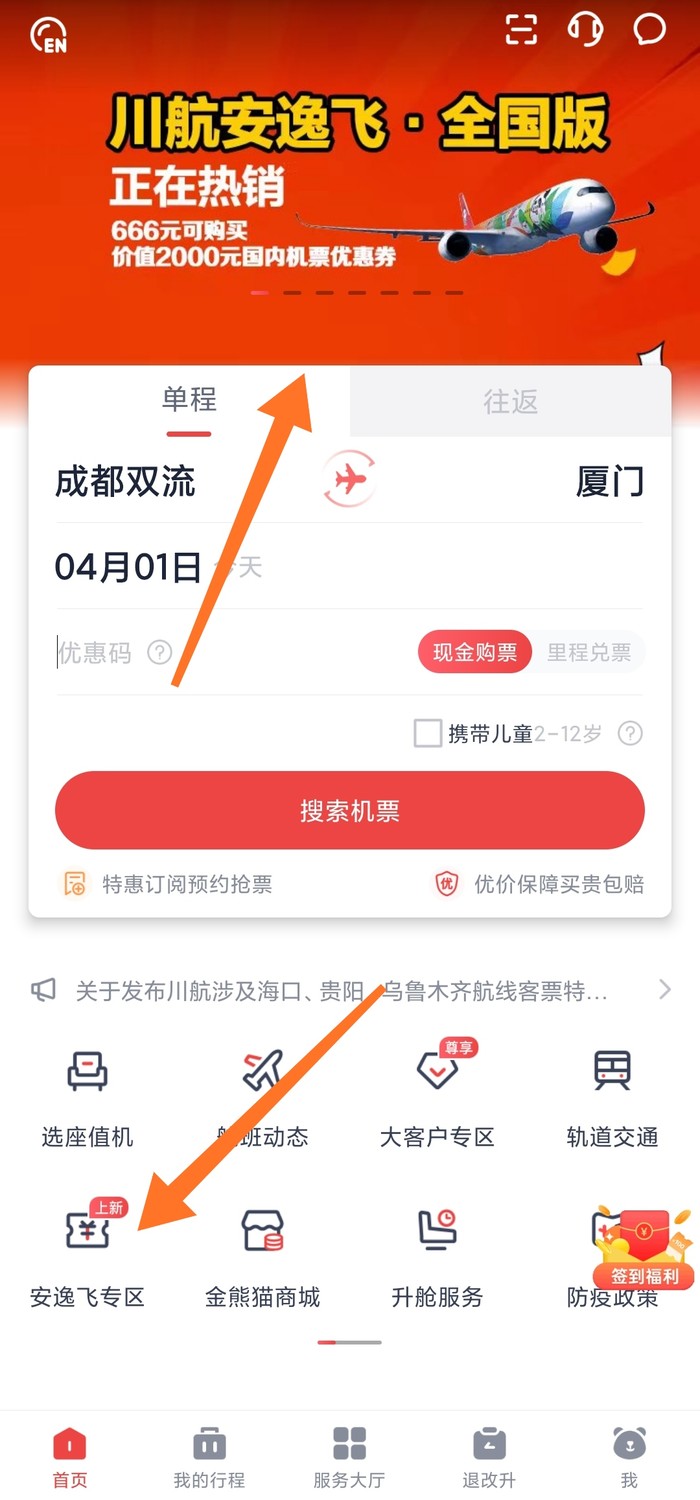Open 选座值机 seat check-in
Viewport: 700px width, 1500px height.
(x=87, y=1097)
